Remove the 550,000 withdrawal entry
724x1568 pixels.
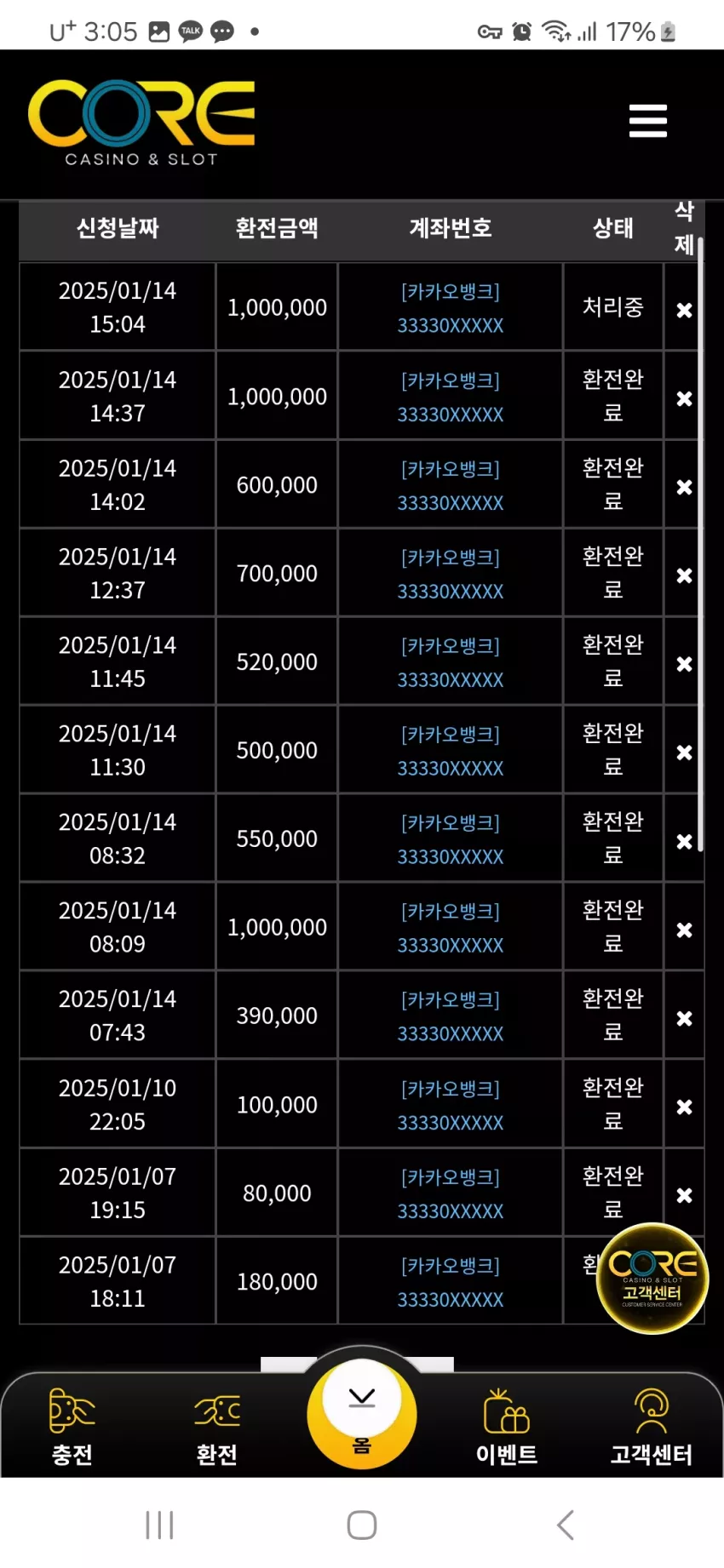(x=684, y=841)
